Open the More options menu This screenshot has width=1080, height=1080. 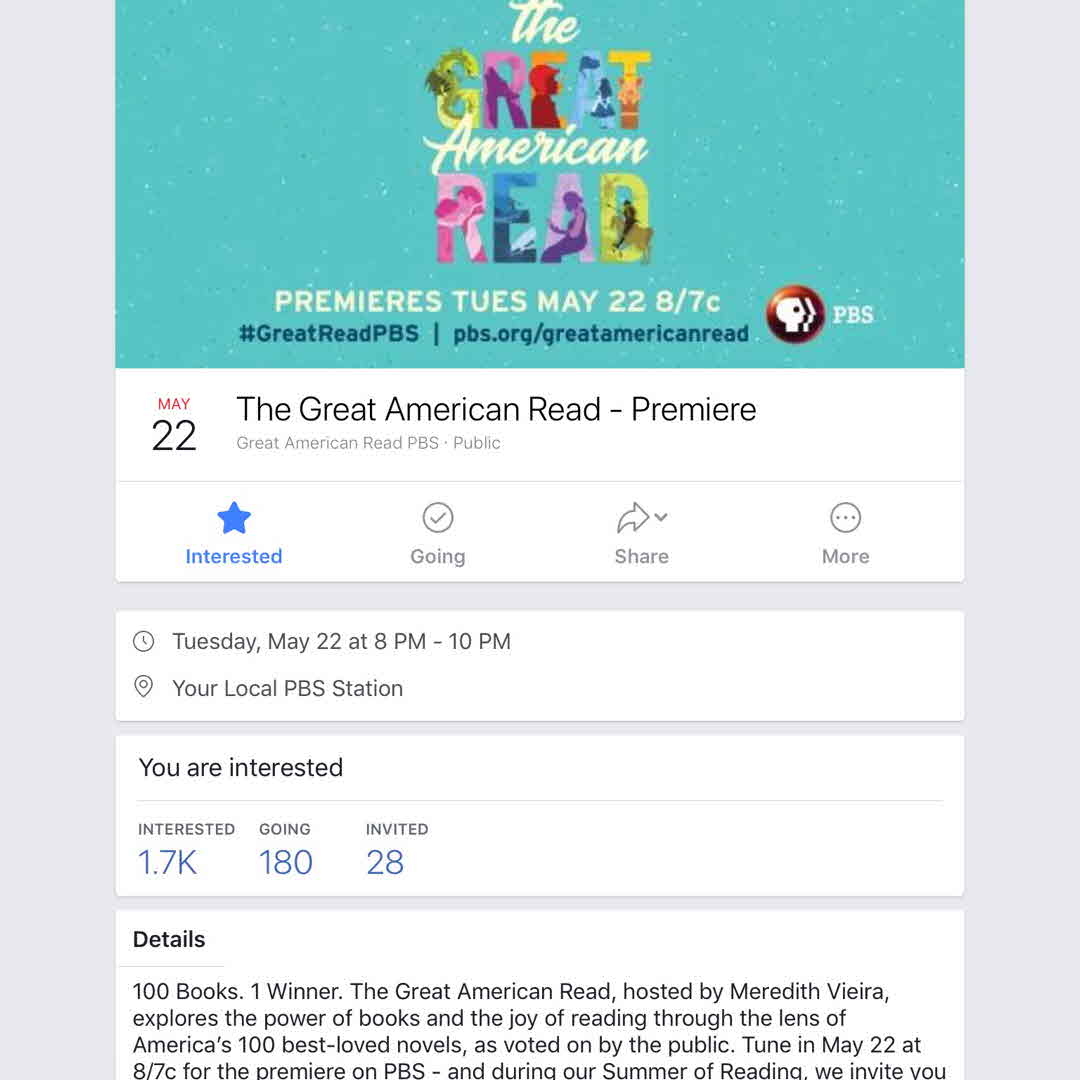click(845, 533)
